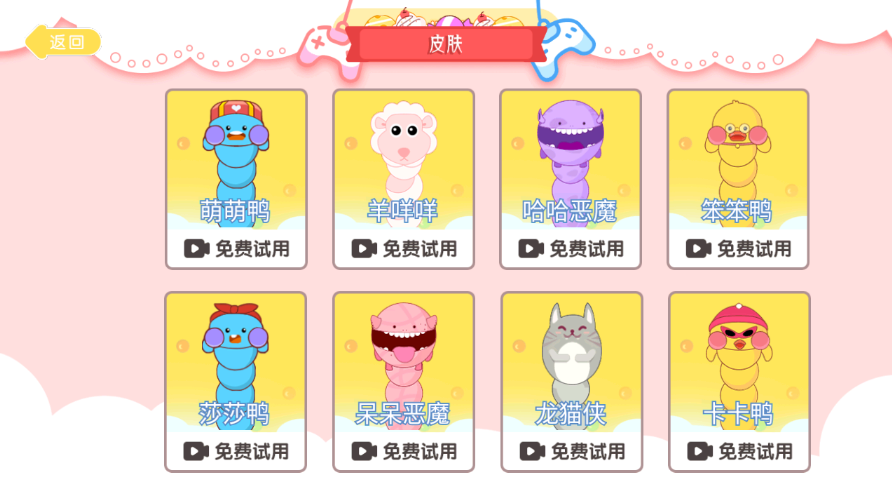Tap 免费试用 under 卡卡鸭
The image size is (892, 500).
(739, 452)
